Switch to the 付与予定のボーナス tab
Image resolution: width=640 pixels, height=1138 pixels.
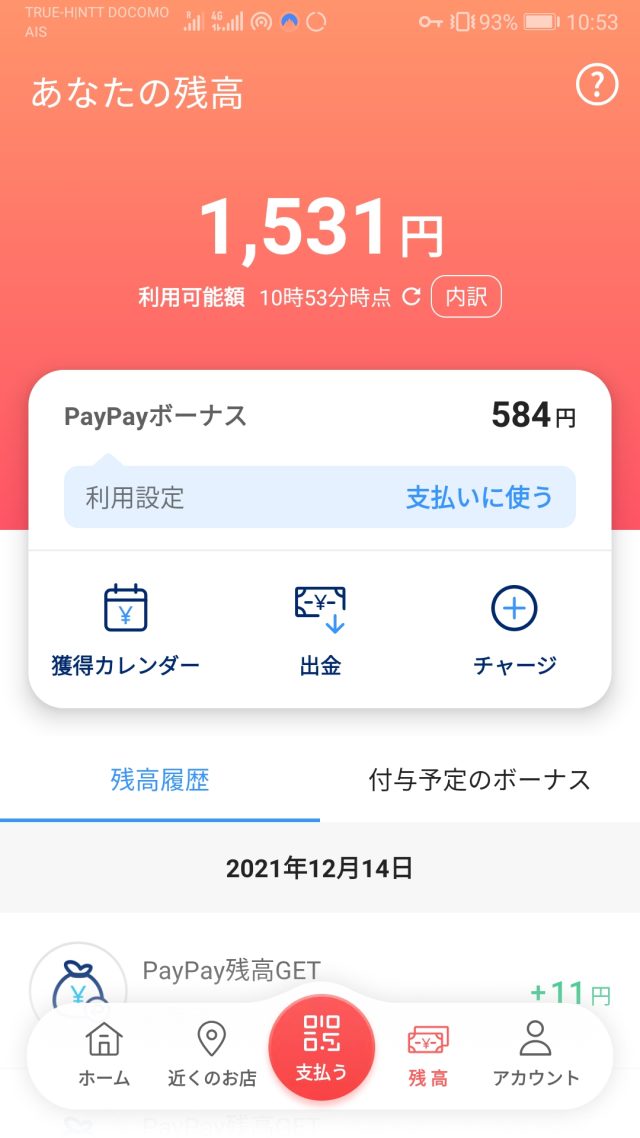point(480,780)
